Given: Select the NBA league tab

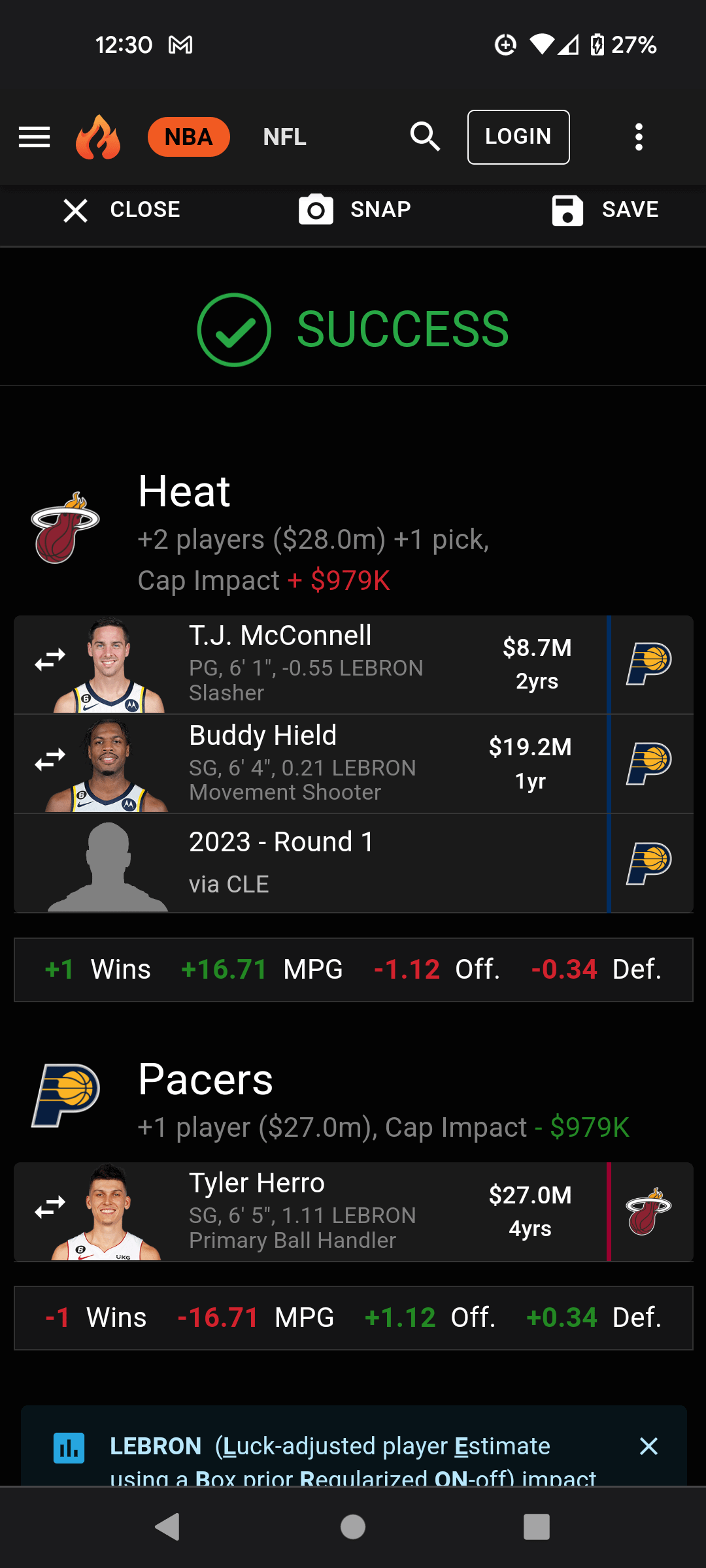Looking at the screenshot, I should point(188,137).
